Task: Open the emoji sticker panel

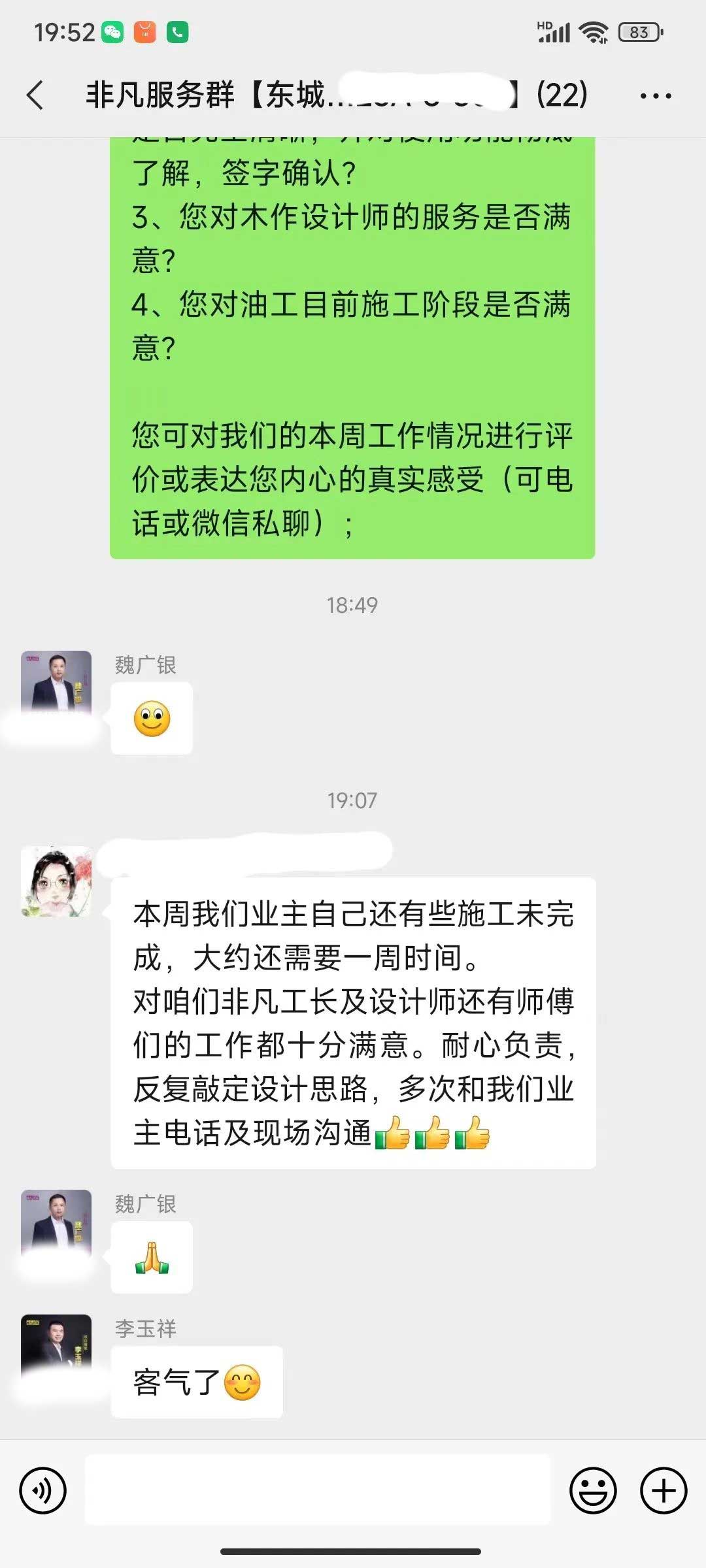Action: [593, 1490]
